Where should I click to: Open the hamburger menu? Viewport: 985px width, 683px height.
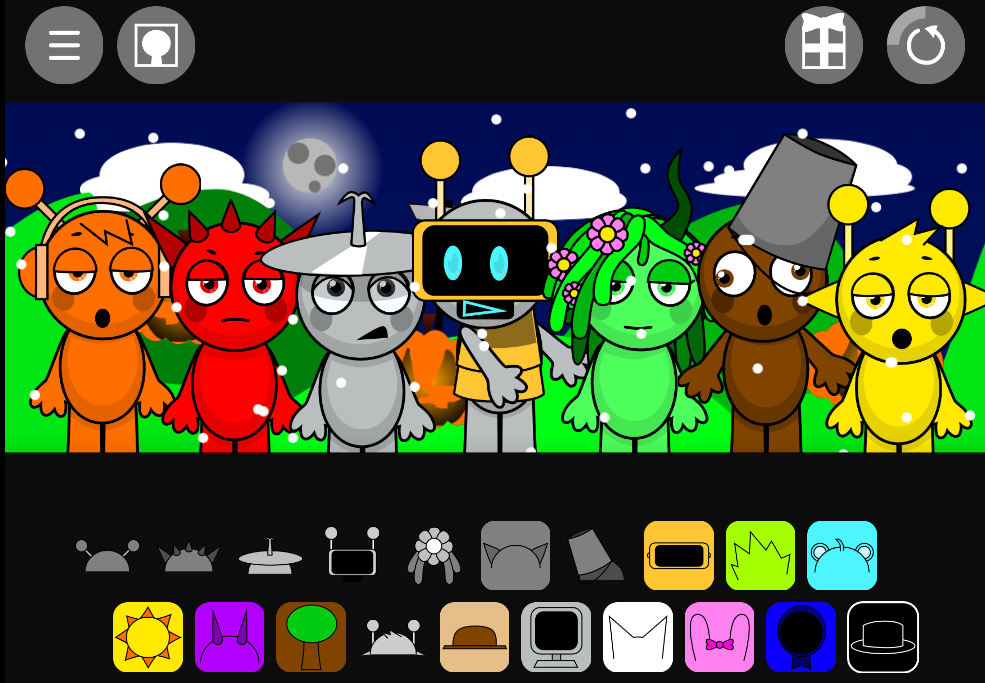point(64,45)
